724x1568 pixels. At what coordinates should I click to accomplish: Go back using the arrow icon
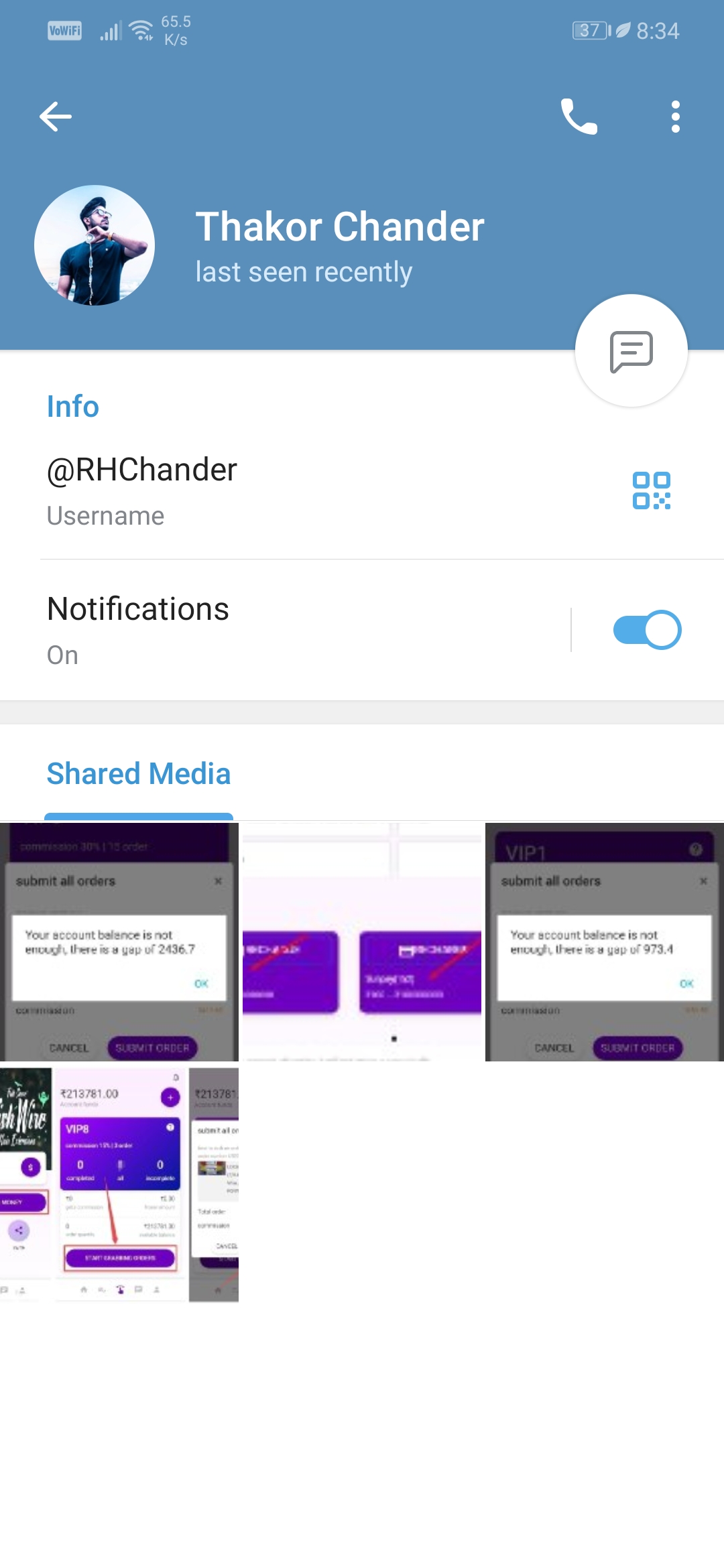(56, 117)
